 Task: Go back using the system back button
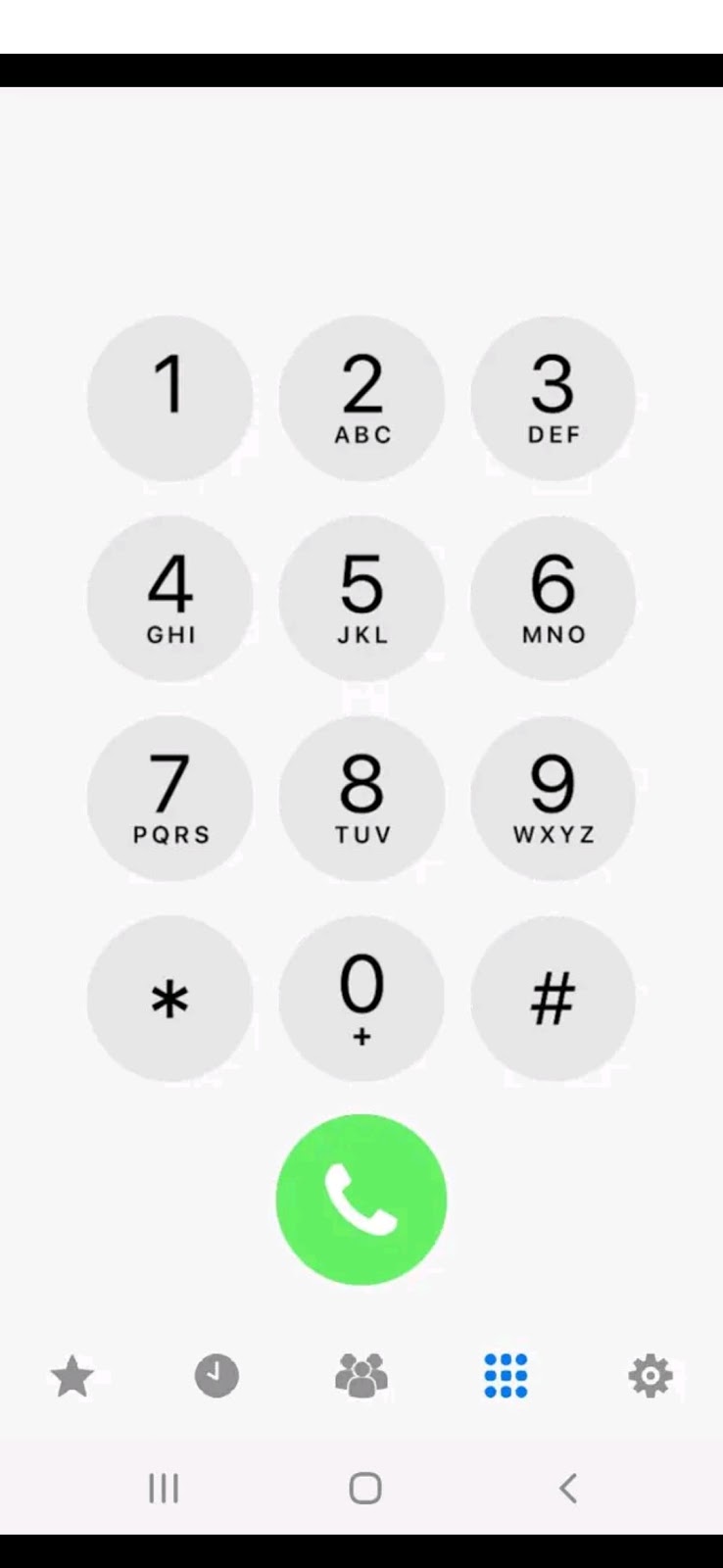[x=568, y=1489]
